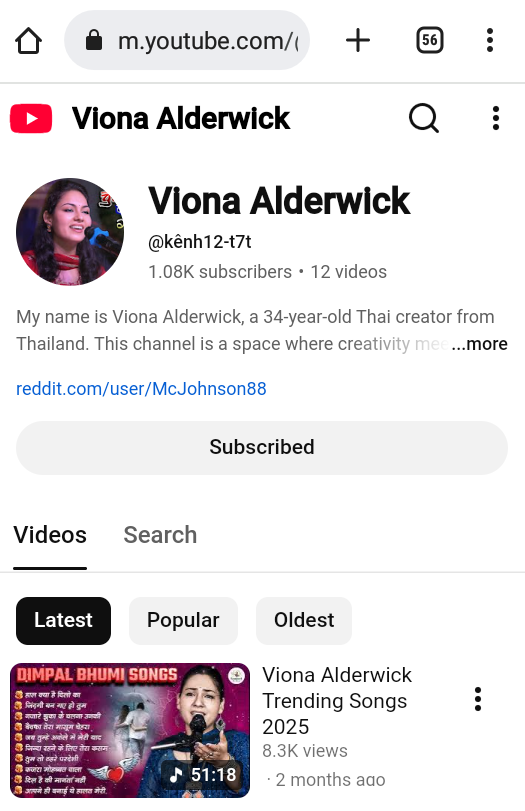Sort videos by Oldest

(304, 620)
